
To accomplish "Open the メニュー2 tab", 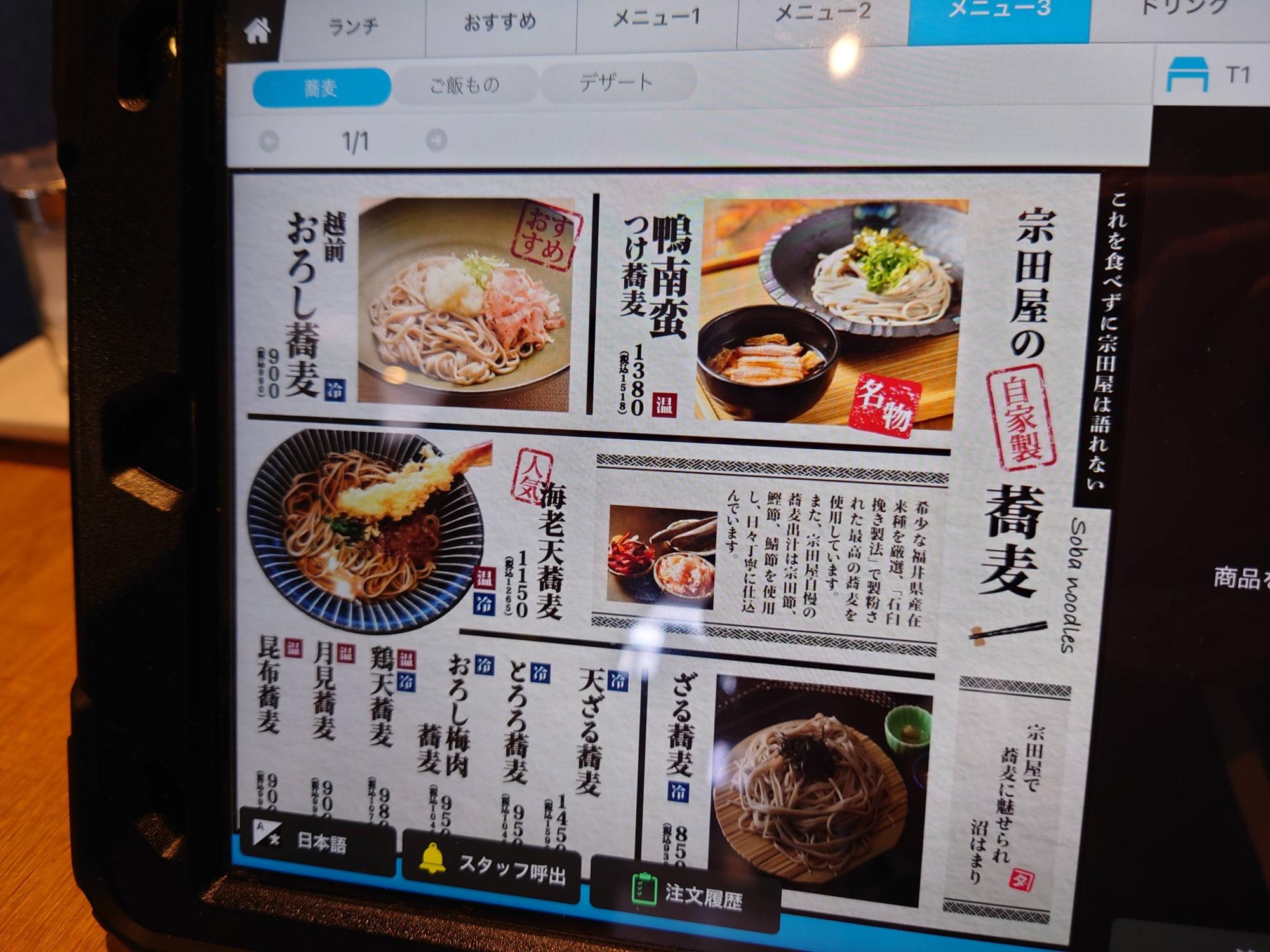I will (822, 13).
